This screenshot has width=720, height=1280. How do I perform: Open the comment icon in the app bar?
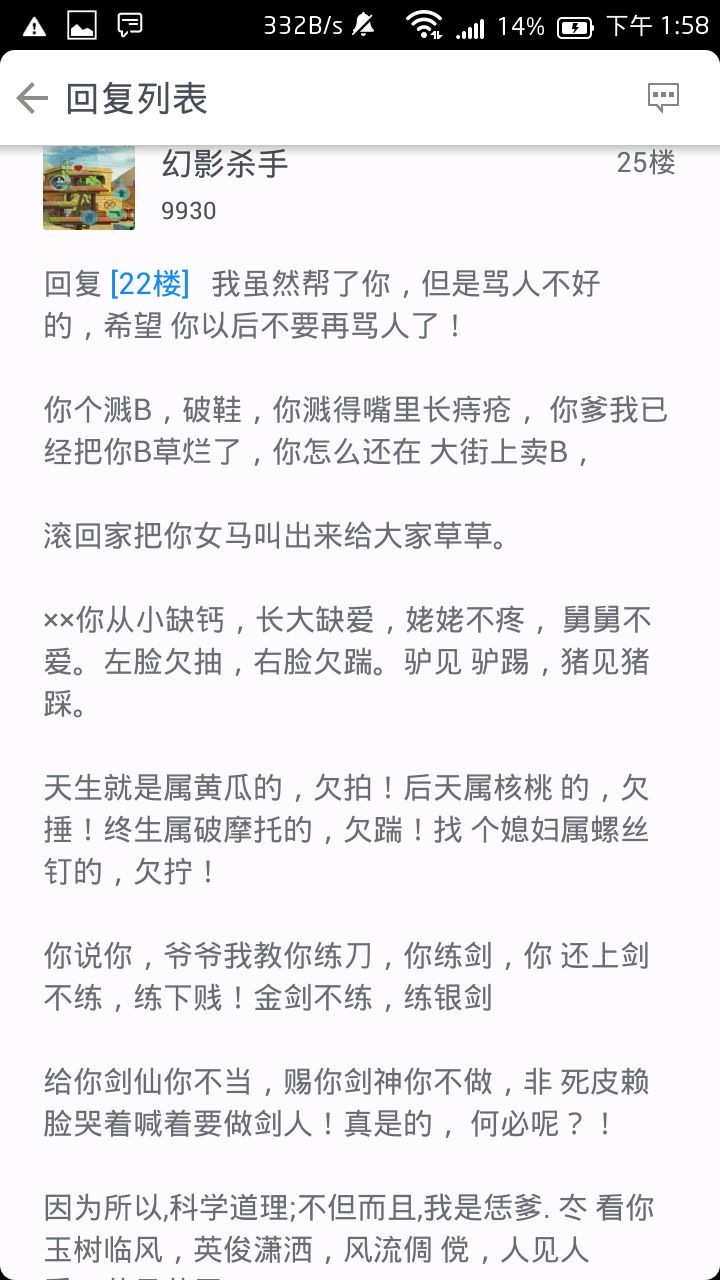[663, 98]
